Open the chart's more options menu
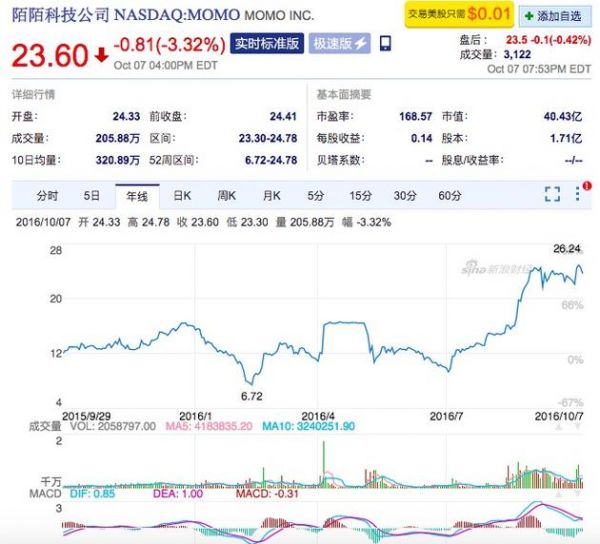This screenshot has height=544, width=600. click(x=579, y=194)
